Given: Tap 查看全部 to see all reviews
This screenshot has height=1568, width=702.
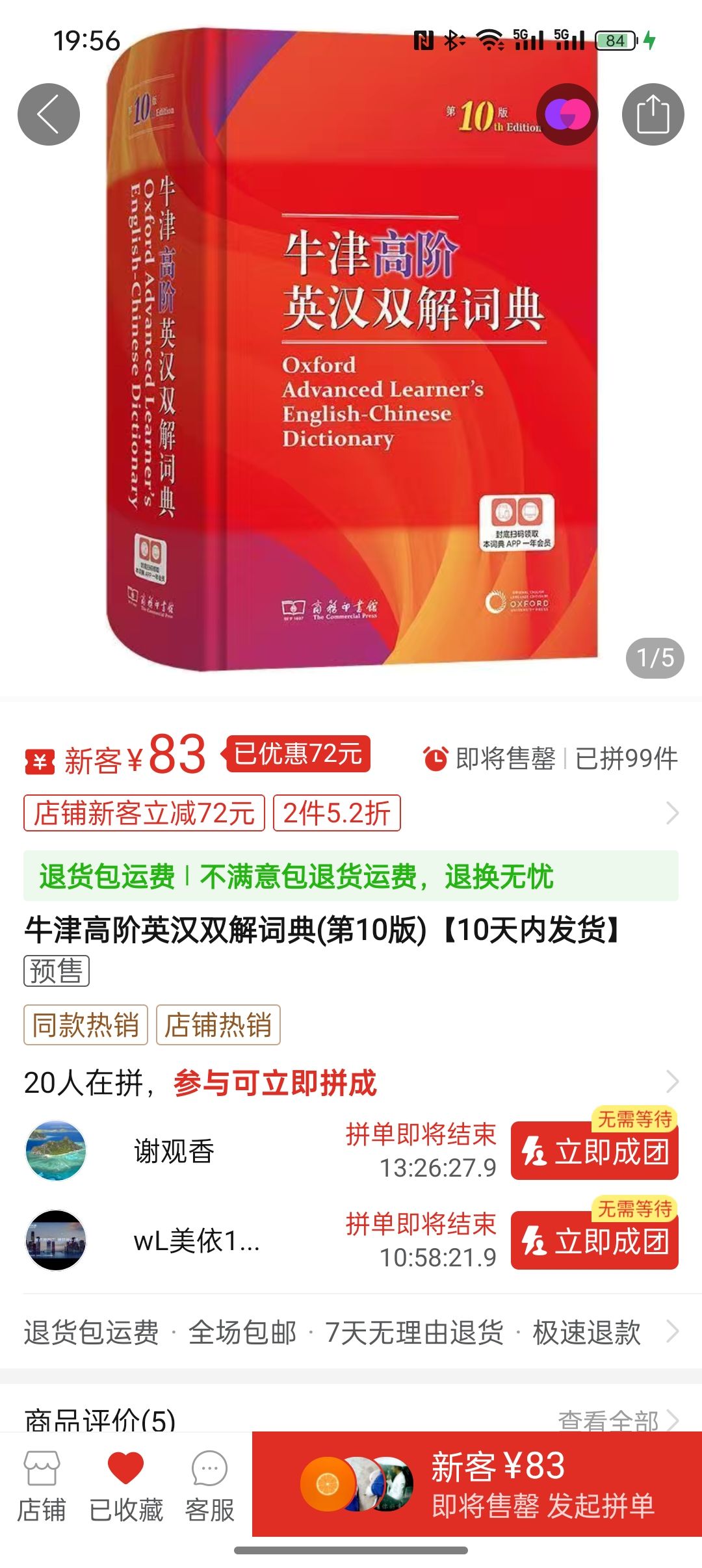Looking at the screenshot, I should [617, 1420].
